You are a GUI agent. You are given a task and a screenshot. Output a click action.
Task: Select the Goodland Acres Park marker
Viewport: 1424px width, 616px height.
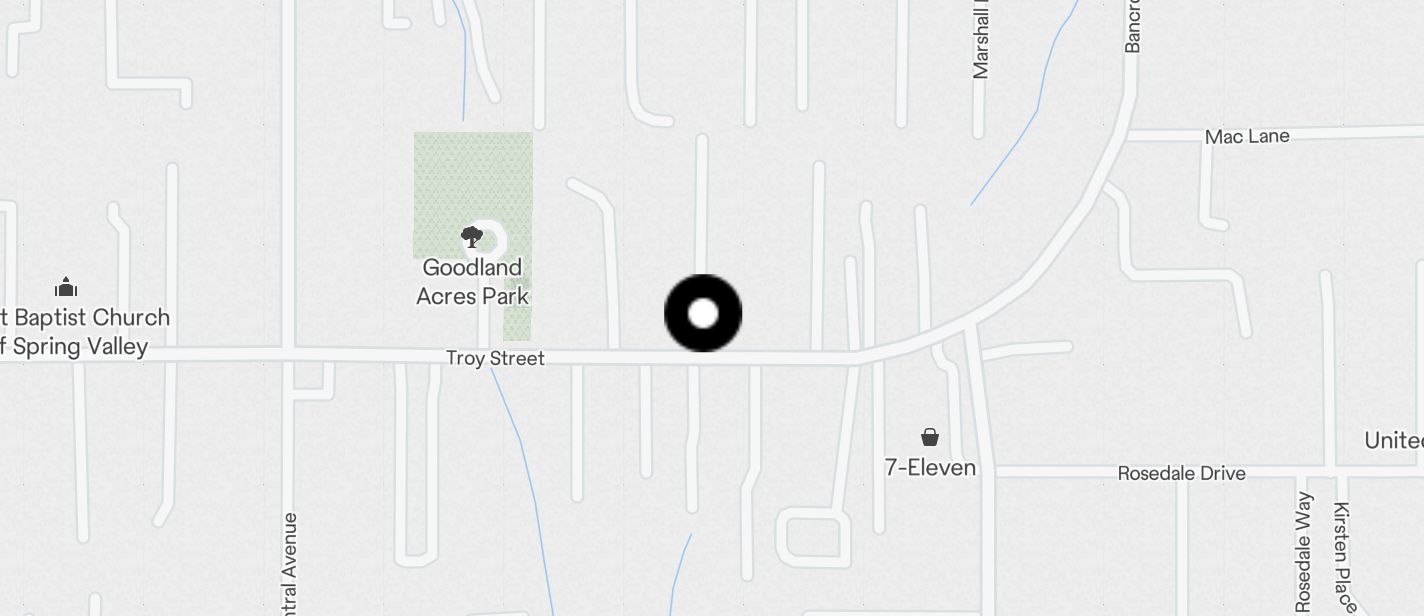click(x=472, y=238)
